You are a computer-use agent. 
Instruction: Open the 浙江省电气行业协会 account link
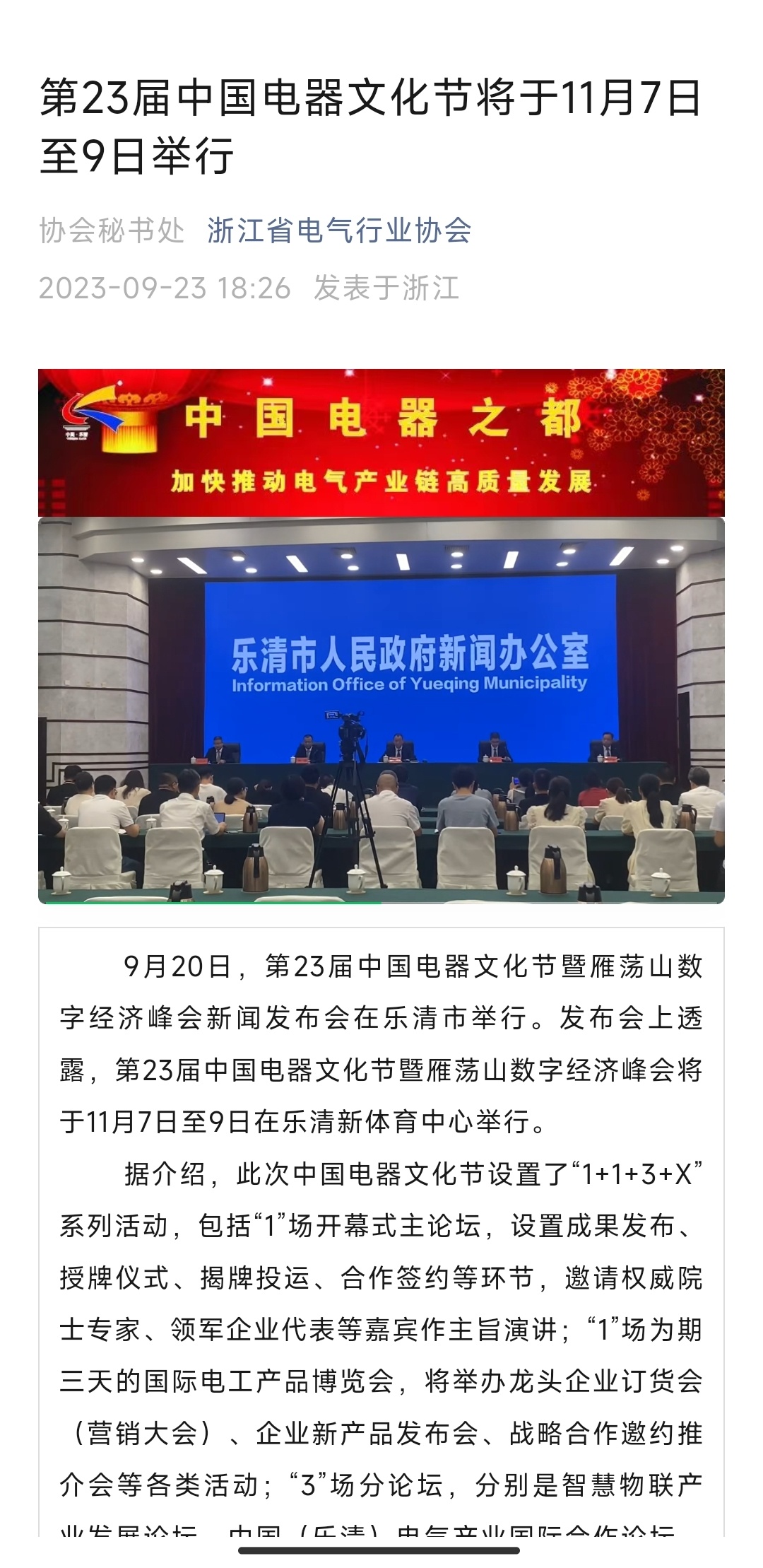339,230
